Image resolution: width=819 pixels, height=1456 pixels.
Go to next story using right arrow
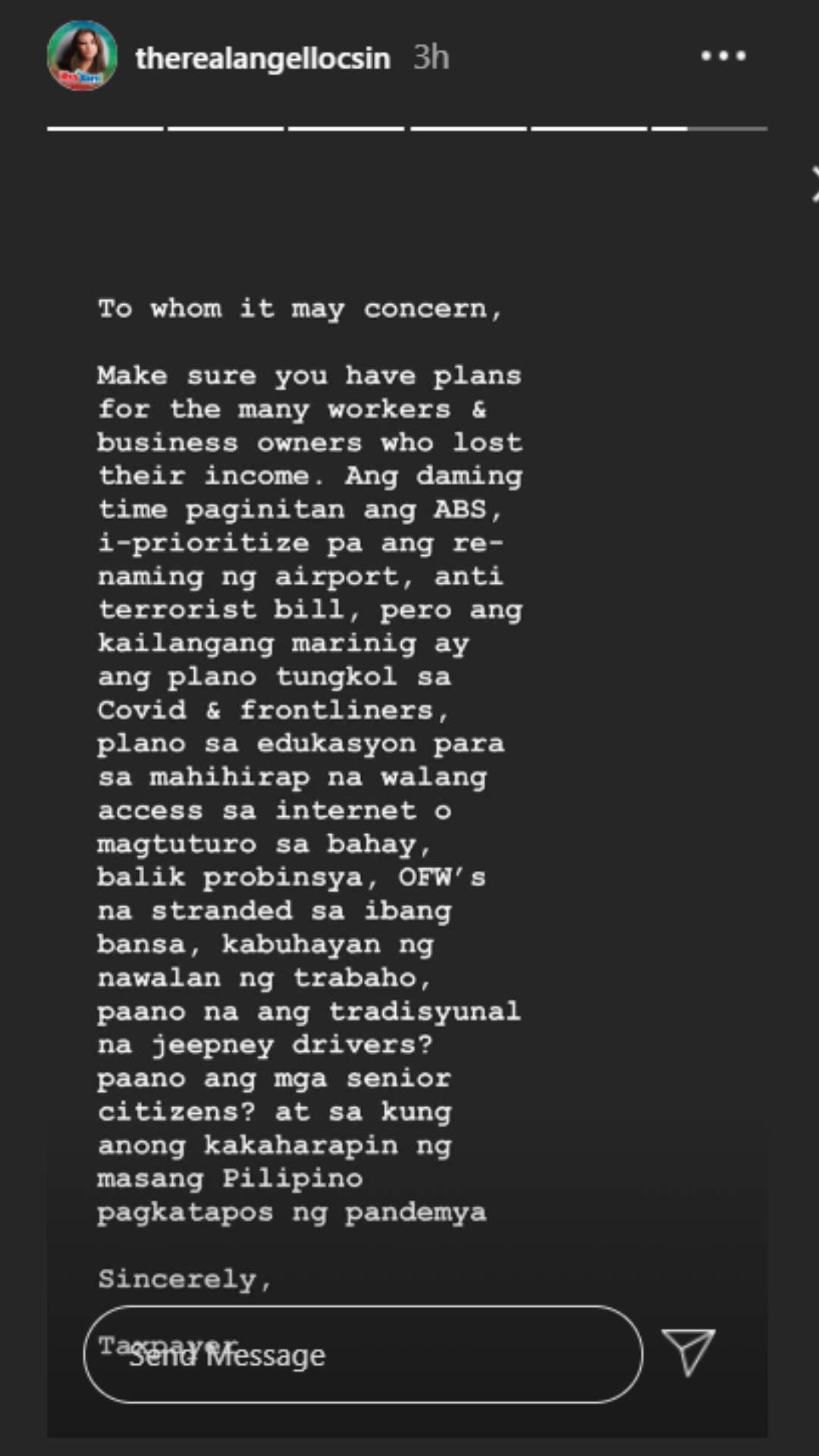[814, 184]
